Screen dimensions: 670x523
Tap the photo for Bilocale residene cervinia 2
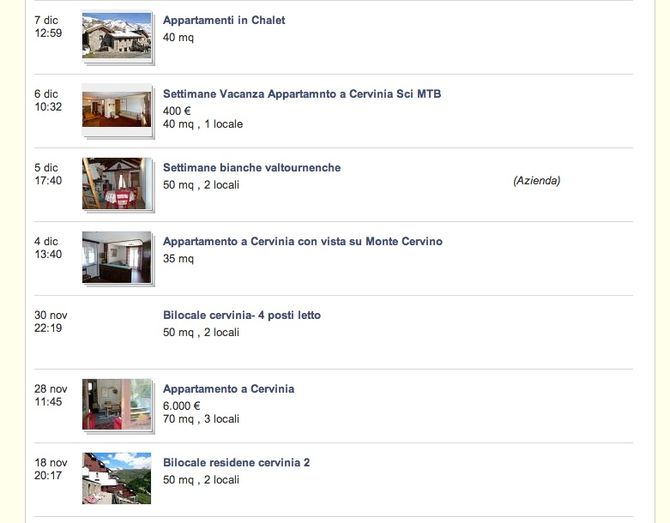click(117, 478)
